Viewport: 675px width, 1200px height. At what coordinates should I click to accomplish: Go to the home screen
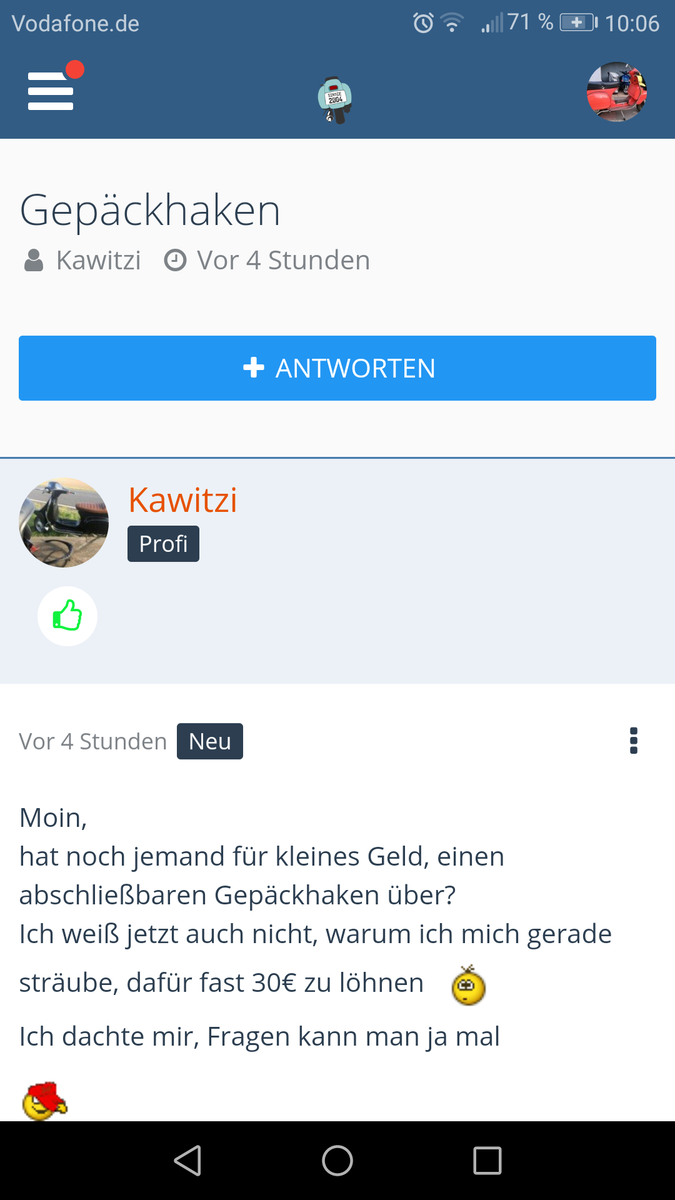pyautogui.click(x=337, y=1160)
